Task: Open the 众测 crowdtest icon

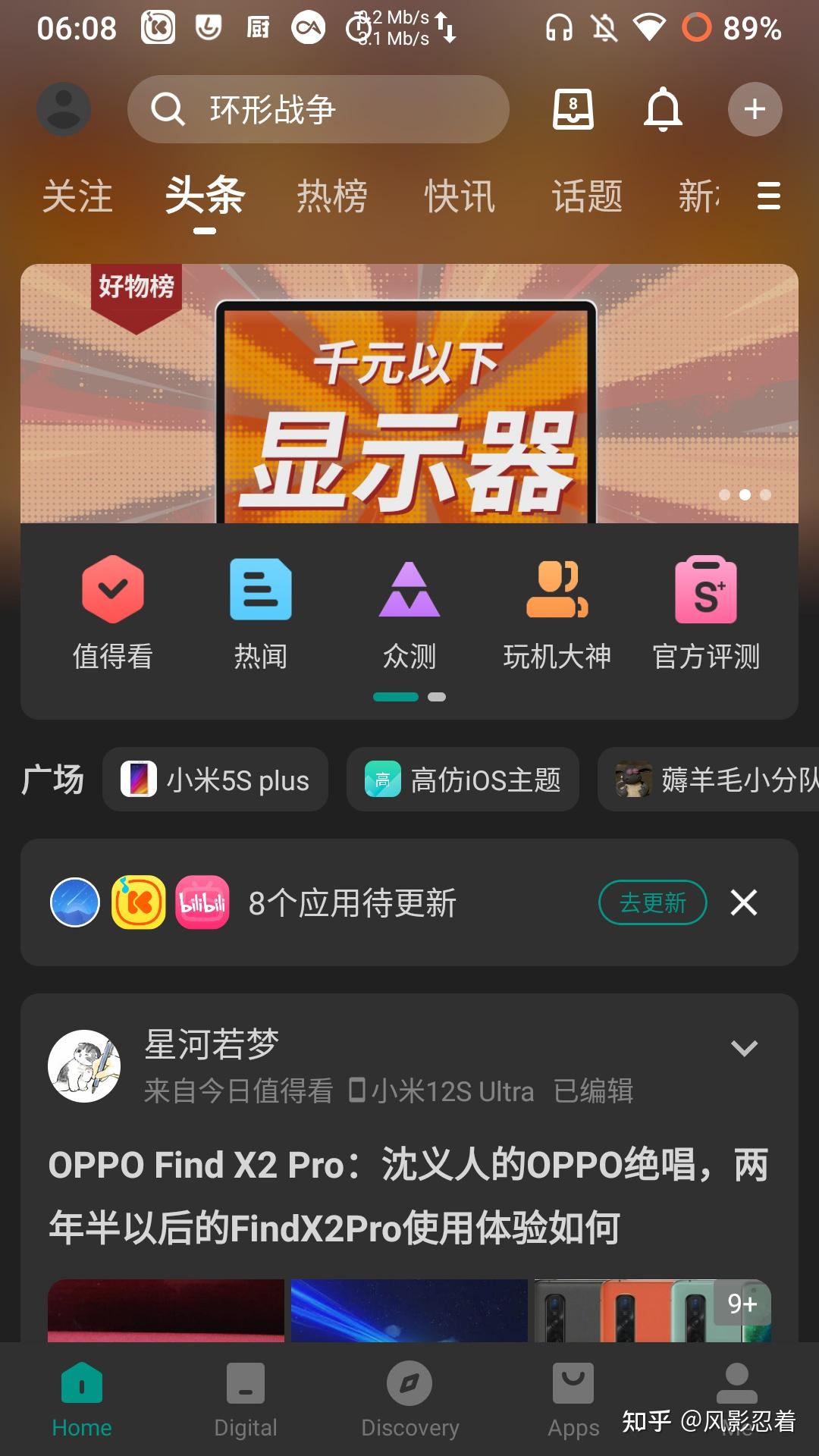Action: [x=409, y=607]
